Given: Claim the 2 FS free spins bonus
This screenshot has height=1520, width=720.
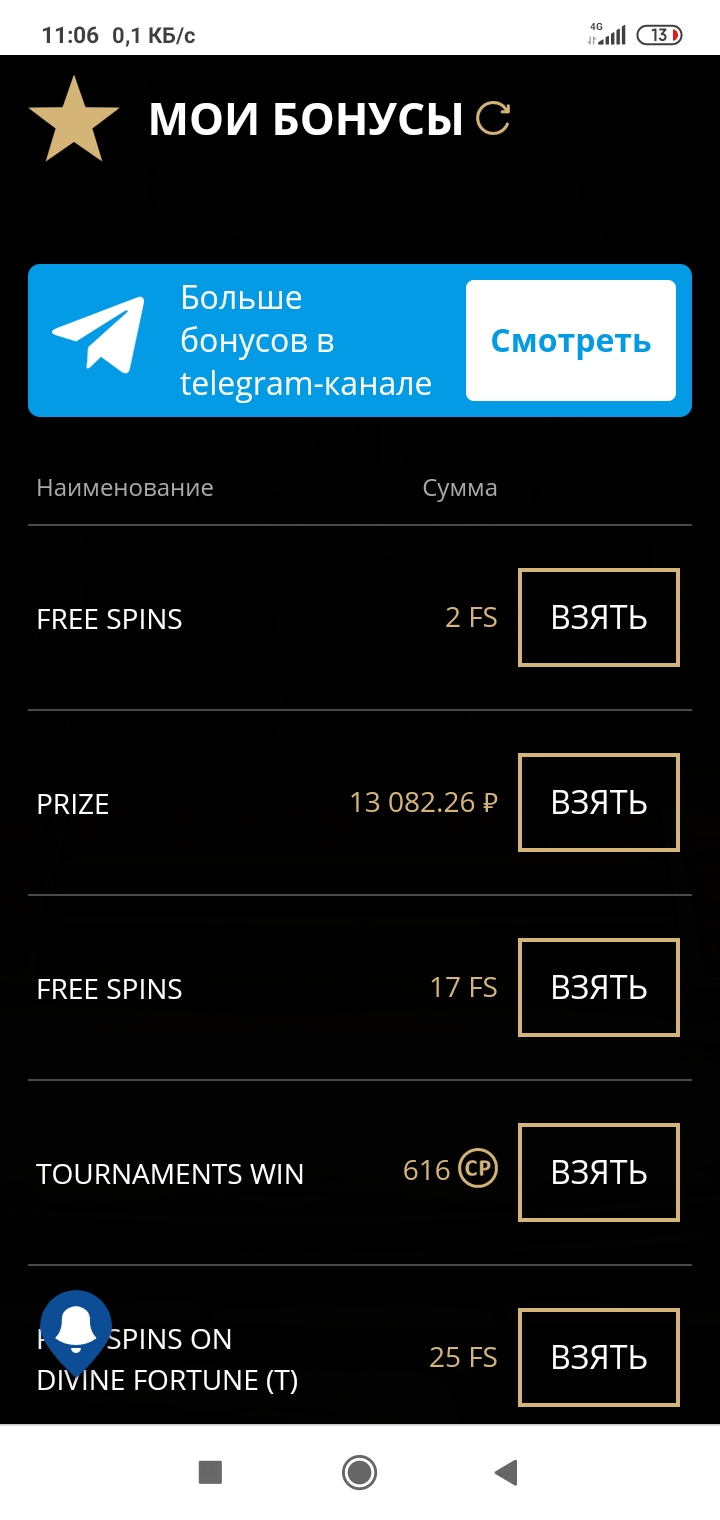Looking at the screenshot, I should pos(599,617).
